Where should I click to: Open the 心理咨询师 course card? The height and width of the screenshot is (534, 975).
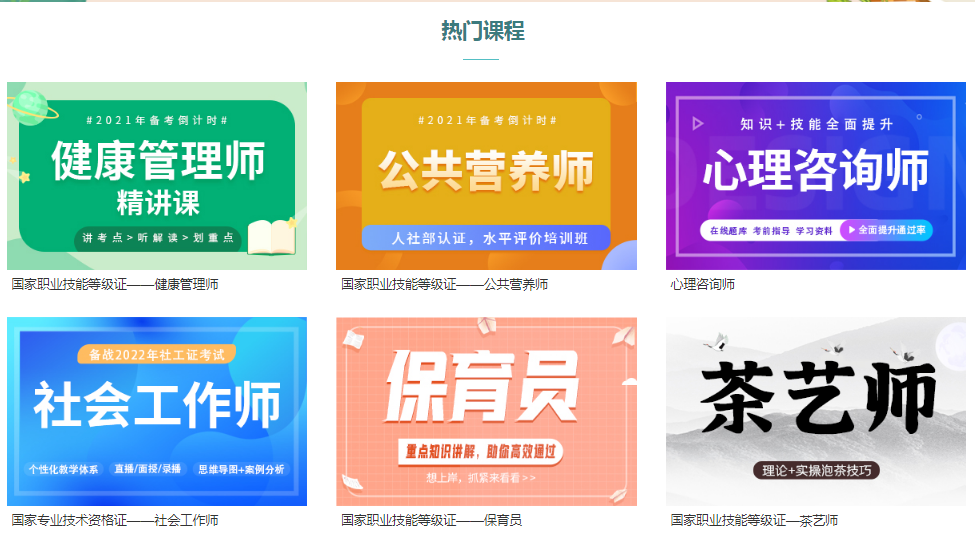[815, 176]
